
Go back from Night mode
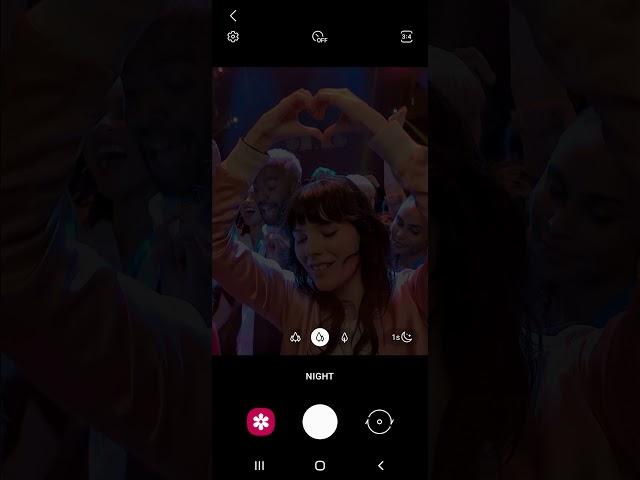(x=233, y=16)
